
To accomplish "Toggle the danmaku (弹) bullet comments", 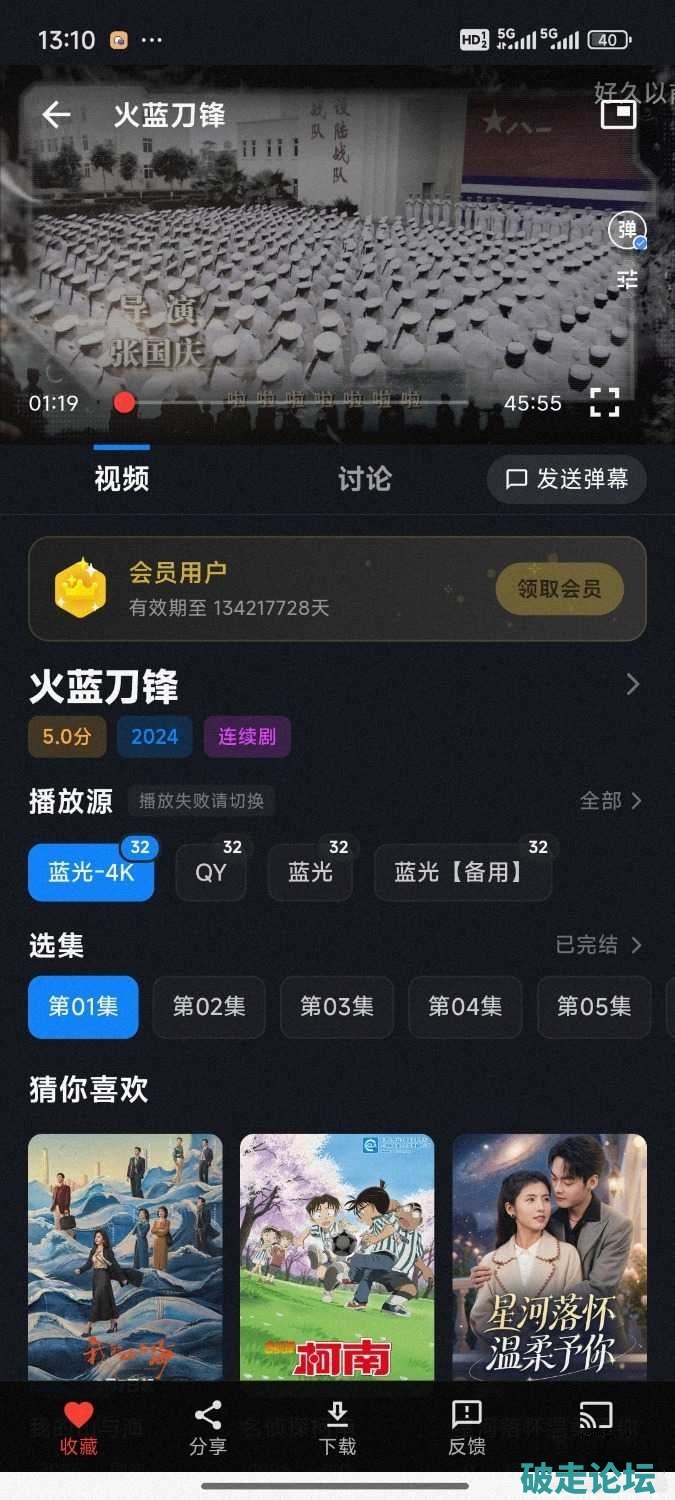I will point(627,230).
